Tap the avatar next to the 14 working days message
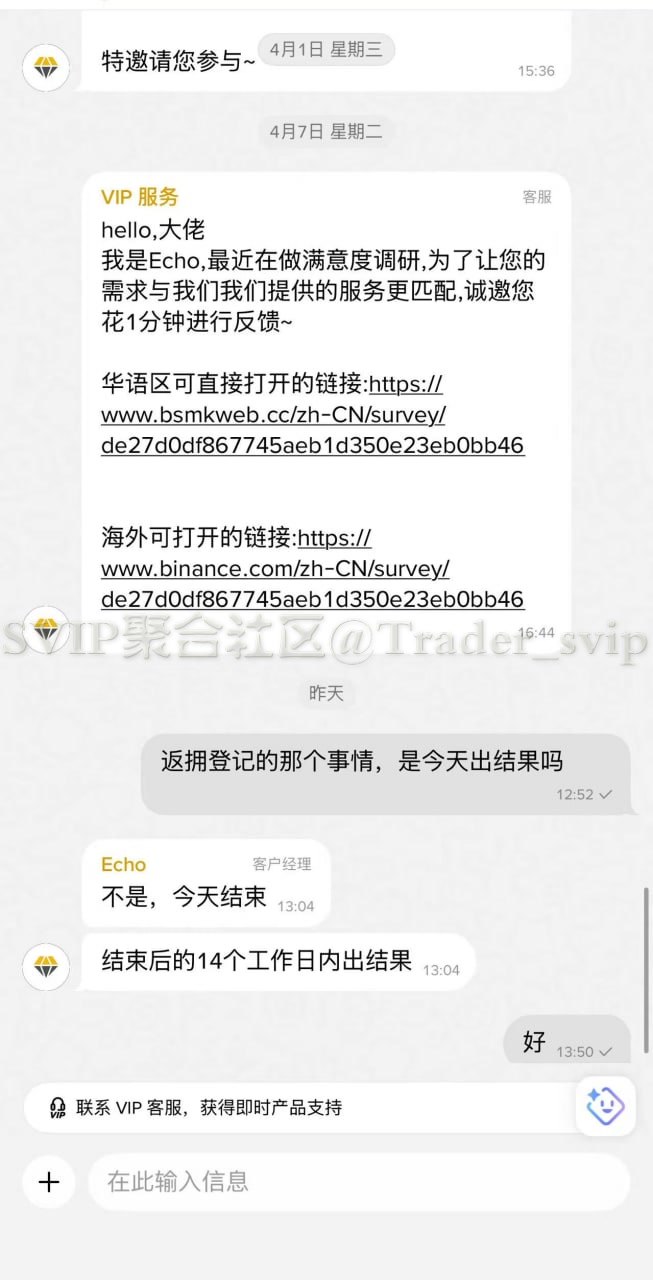 point(46,965)
